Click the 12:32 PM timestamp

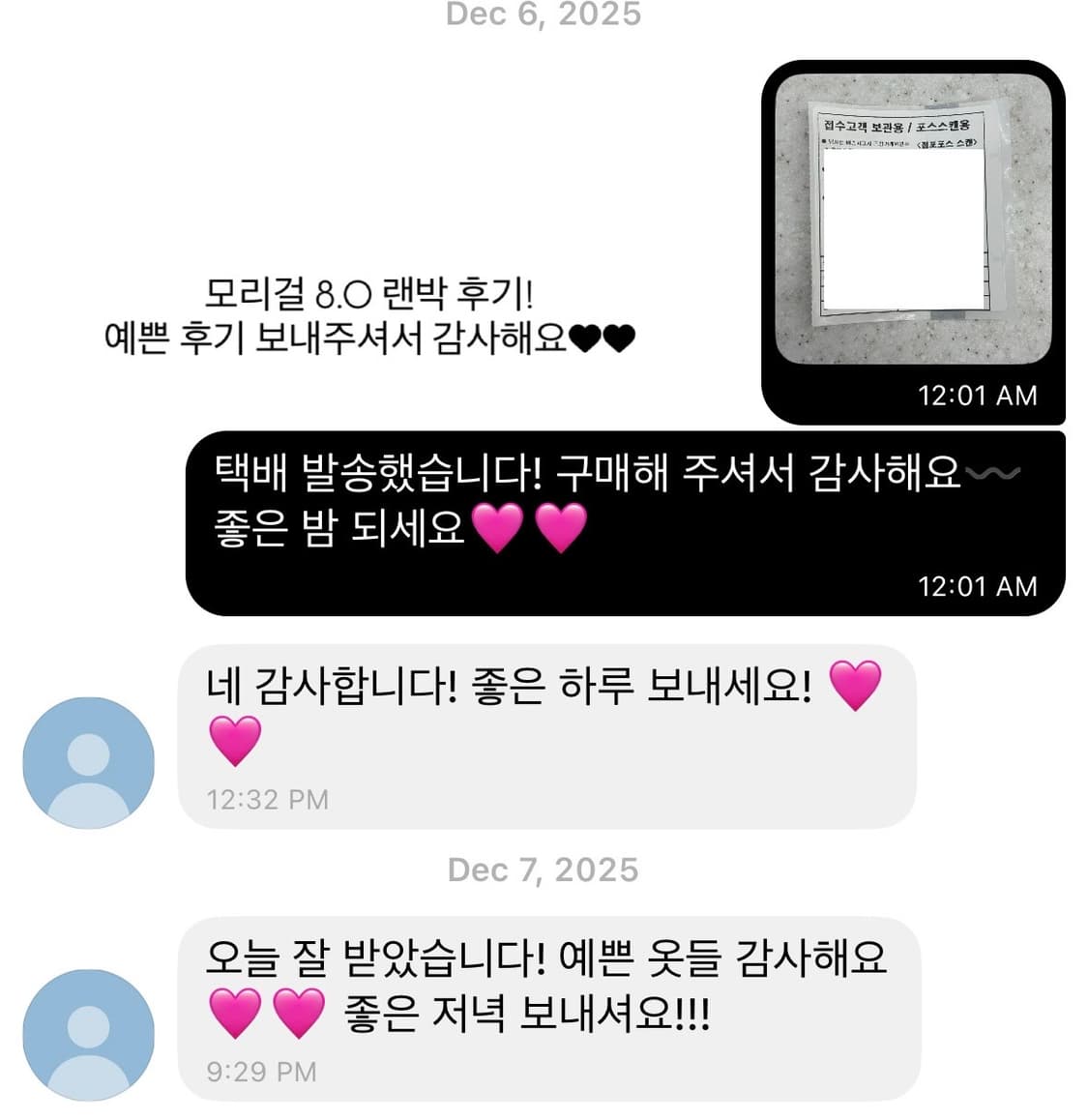coord(268,800)
